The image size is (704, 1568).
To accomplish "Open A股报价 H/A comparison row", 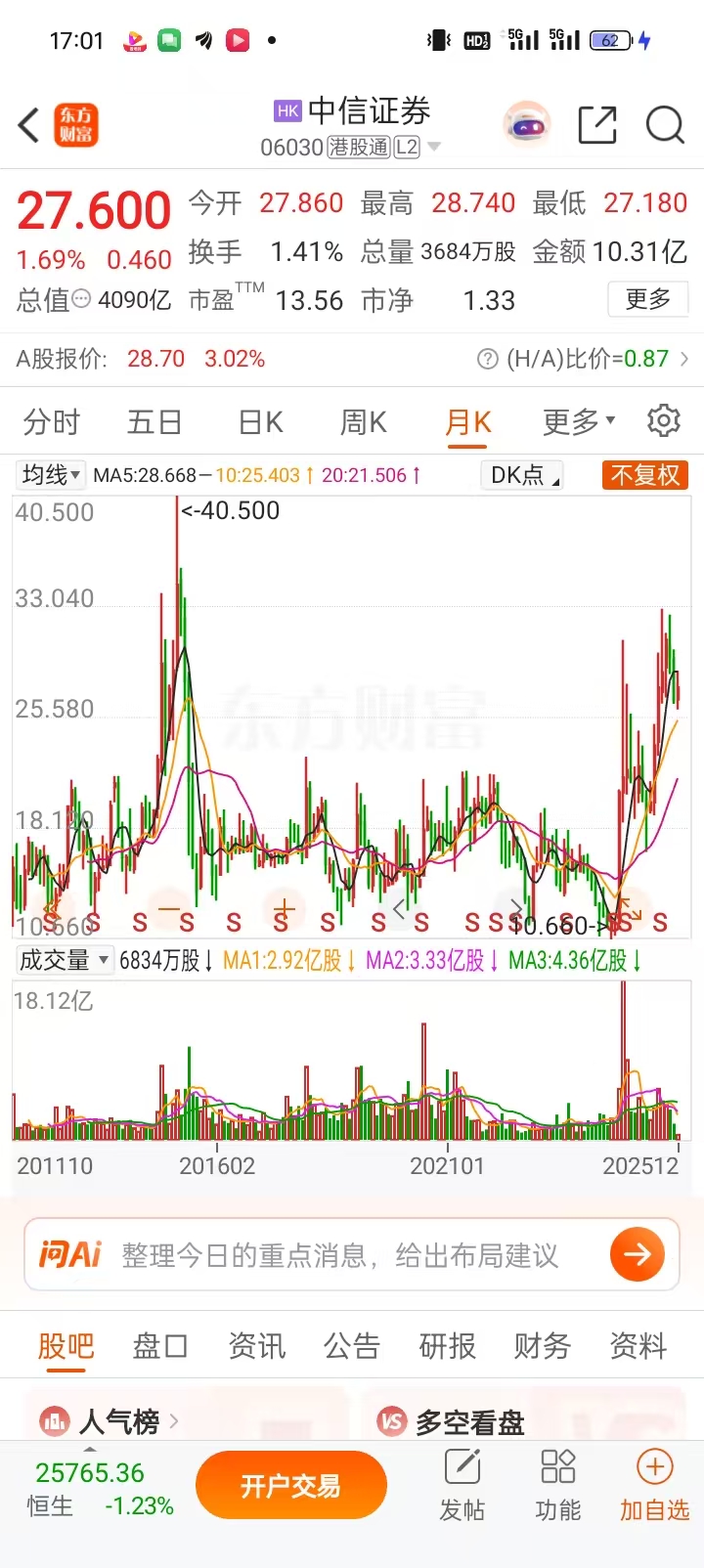I will pos(352,359).
